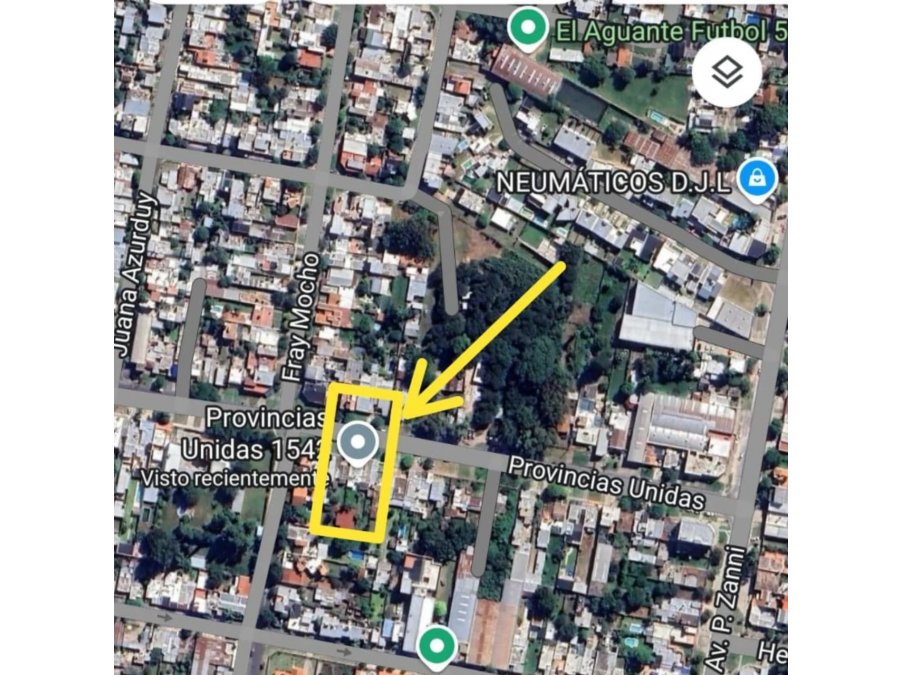Screen dimensions: 900x675
Task: Select the green place pin at bottom
Action: coord(434,646)
